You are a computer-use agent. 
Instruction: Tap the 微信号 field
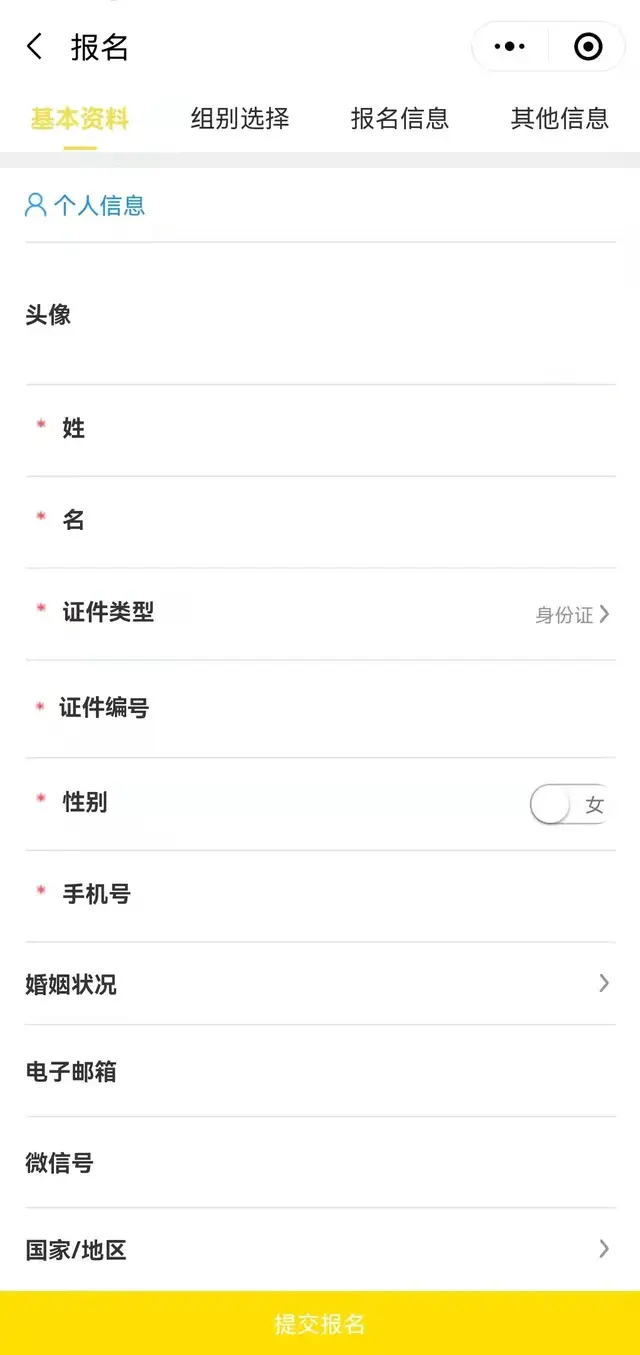[x=320, y=1162]
